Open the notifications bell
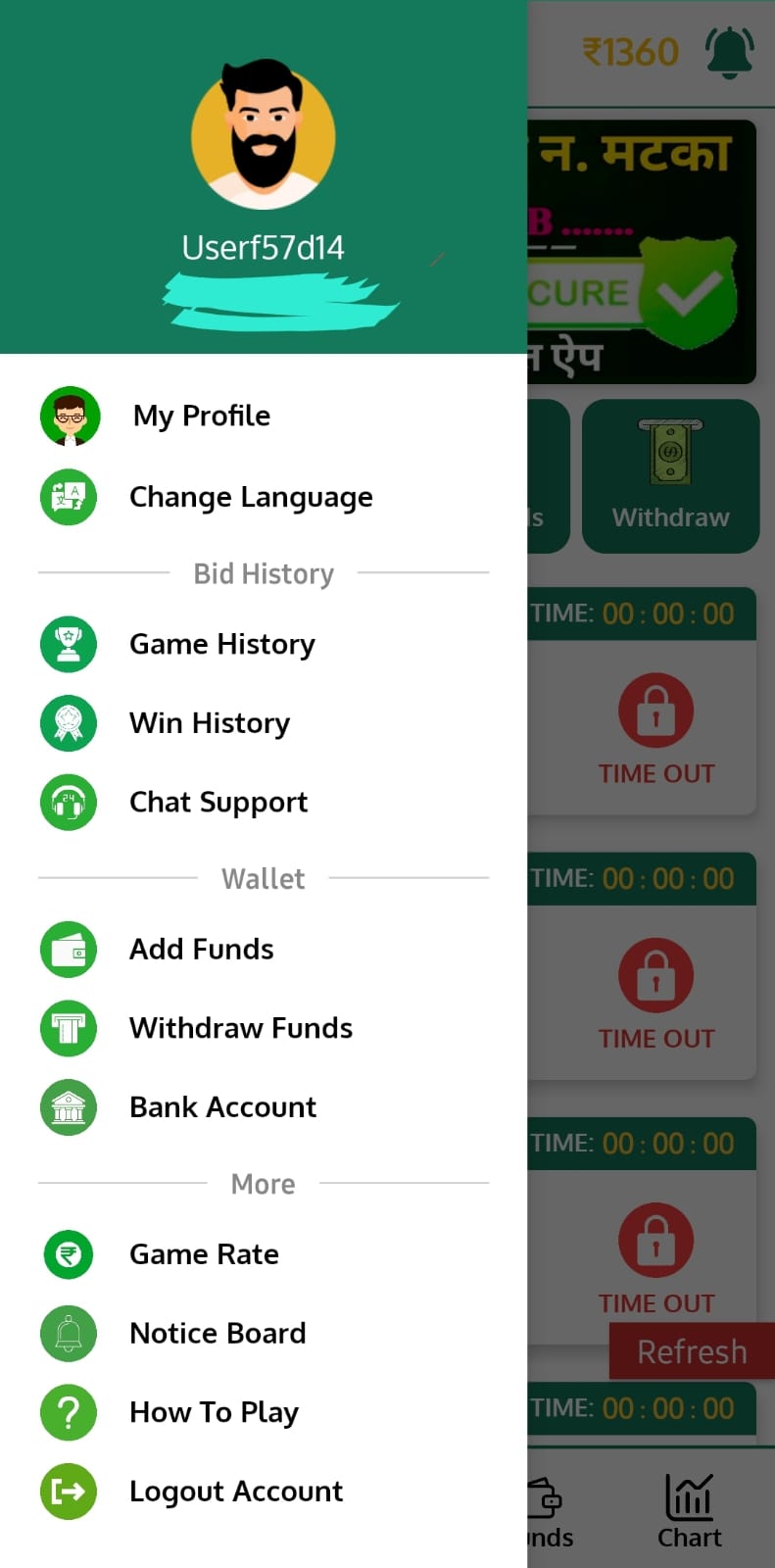This screenshot has height=1568, width=775. (x=729, y=52)
